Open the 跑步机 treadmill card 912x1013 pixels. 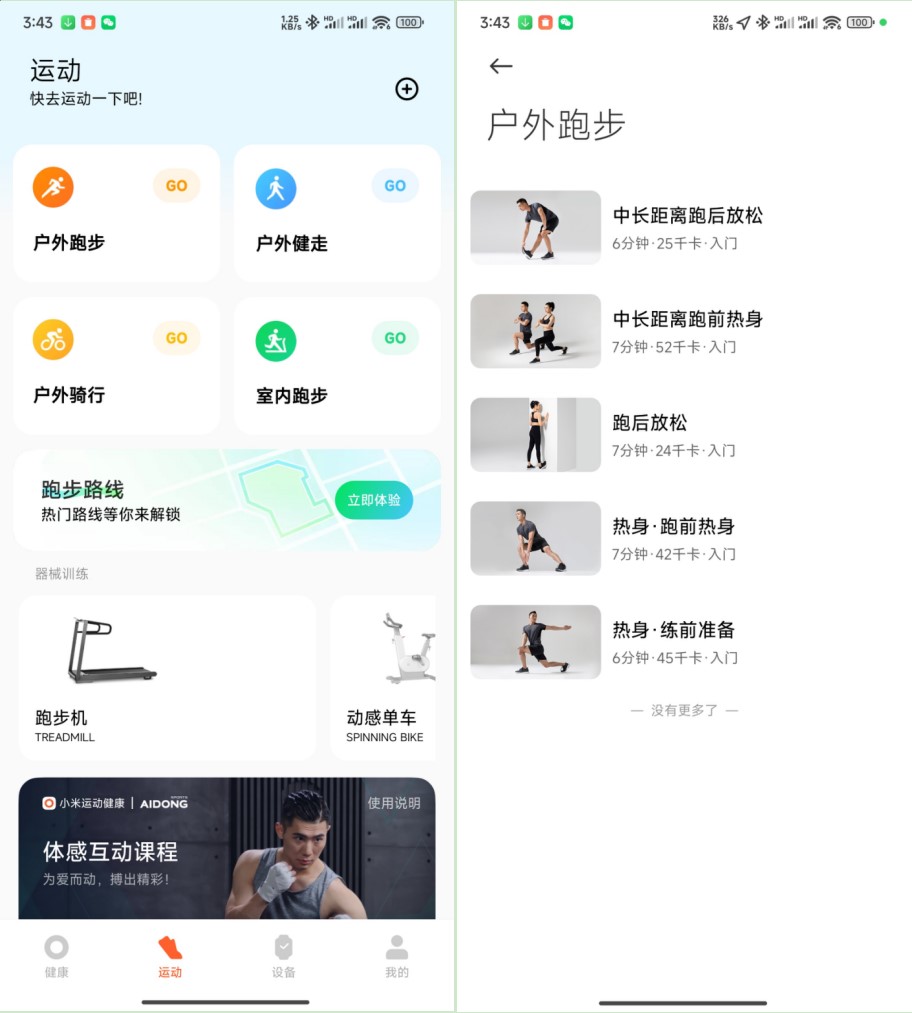[167, 678]
